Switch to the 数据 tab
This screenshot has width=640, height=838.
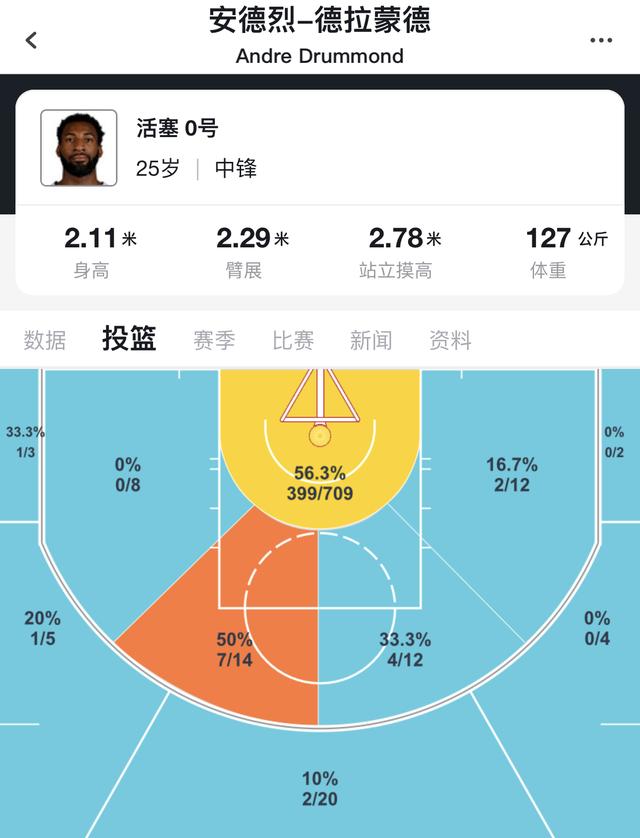[x=45, y=340]
